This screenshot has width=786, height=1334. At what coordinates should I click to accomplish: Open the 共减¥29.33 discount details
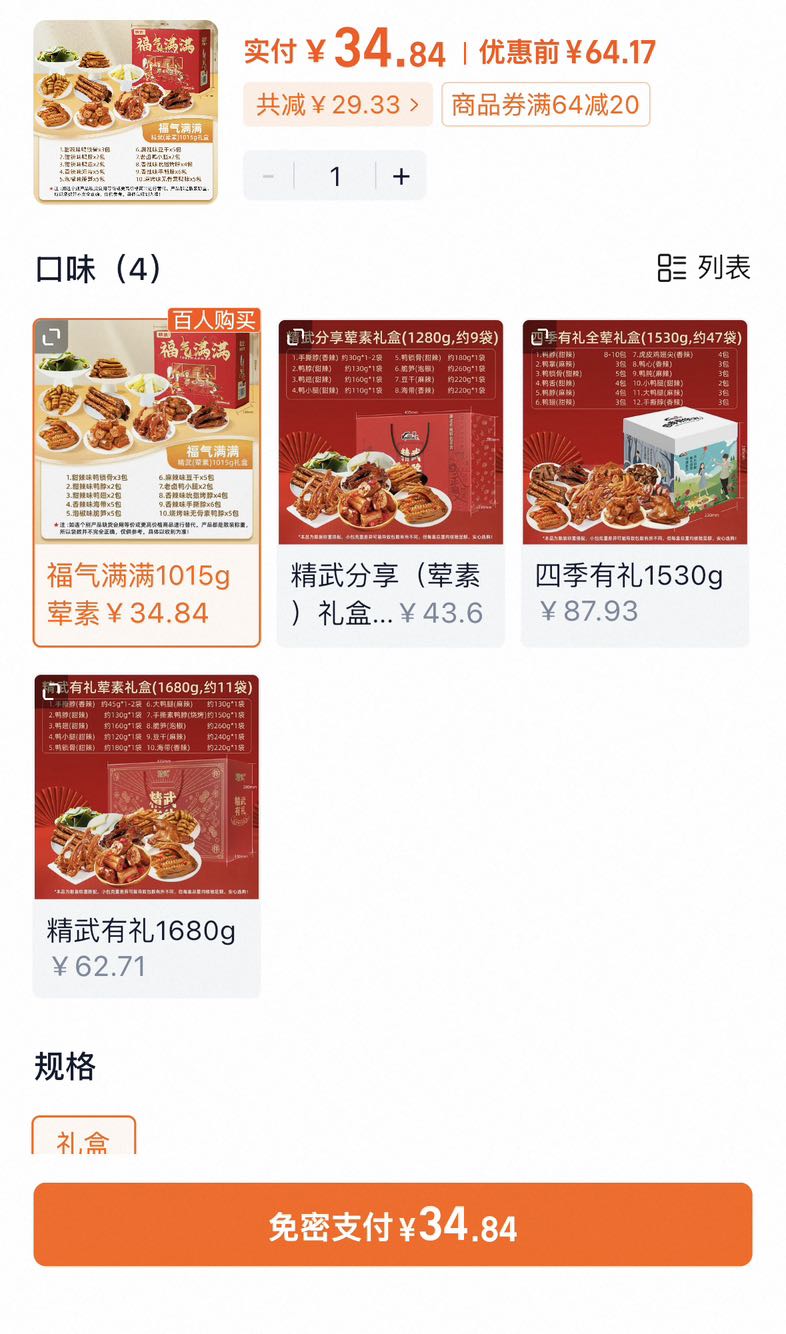point(338,104)
